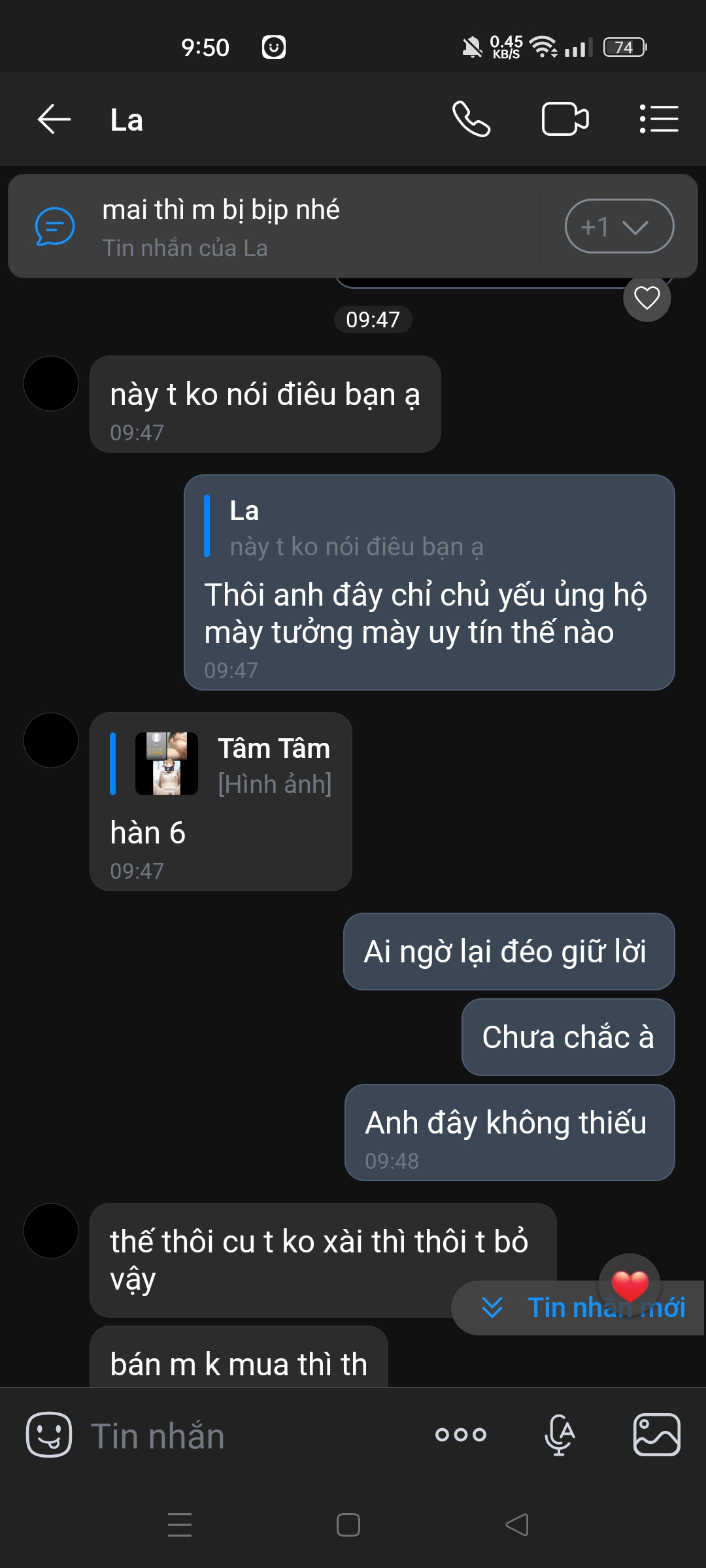The height and width of the screenshot is (1568, 706).
Task: Expand the +1 pinned messages dropdown
Action: coord(618,227)
